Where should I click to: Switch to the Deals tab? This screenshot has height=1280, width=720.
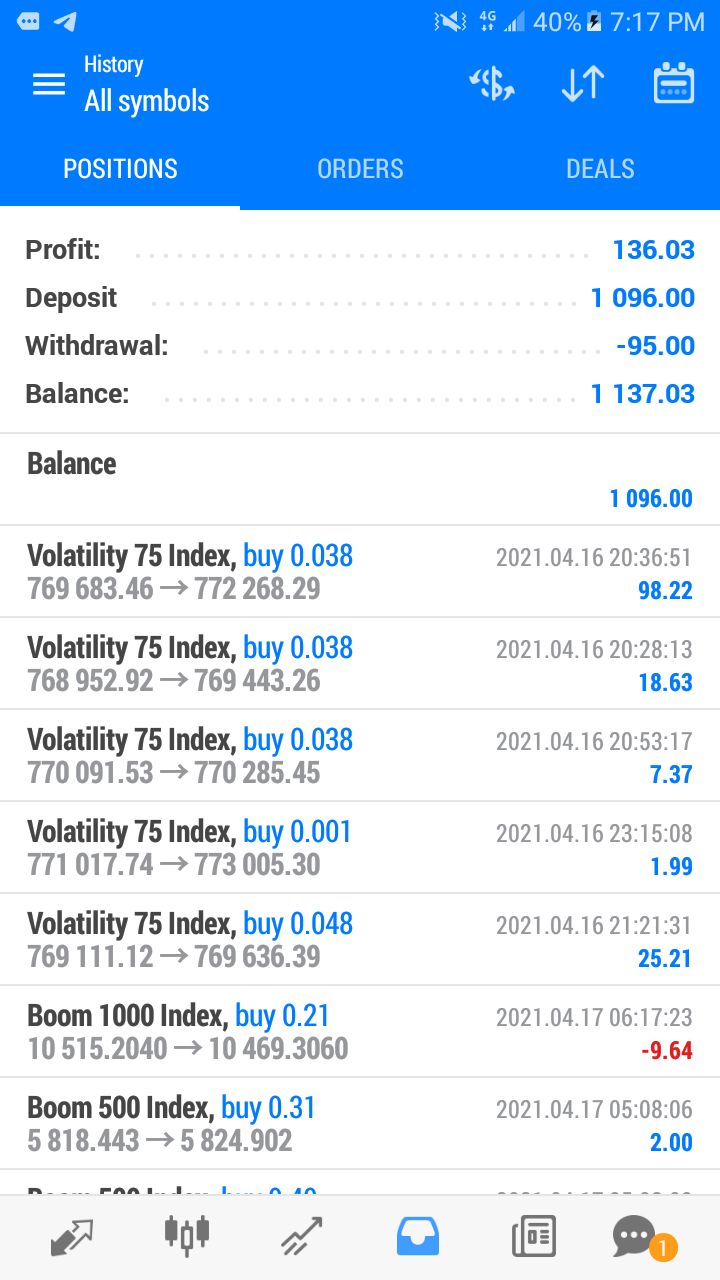click(600, 169)
